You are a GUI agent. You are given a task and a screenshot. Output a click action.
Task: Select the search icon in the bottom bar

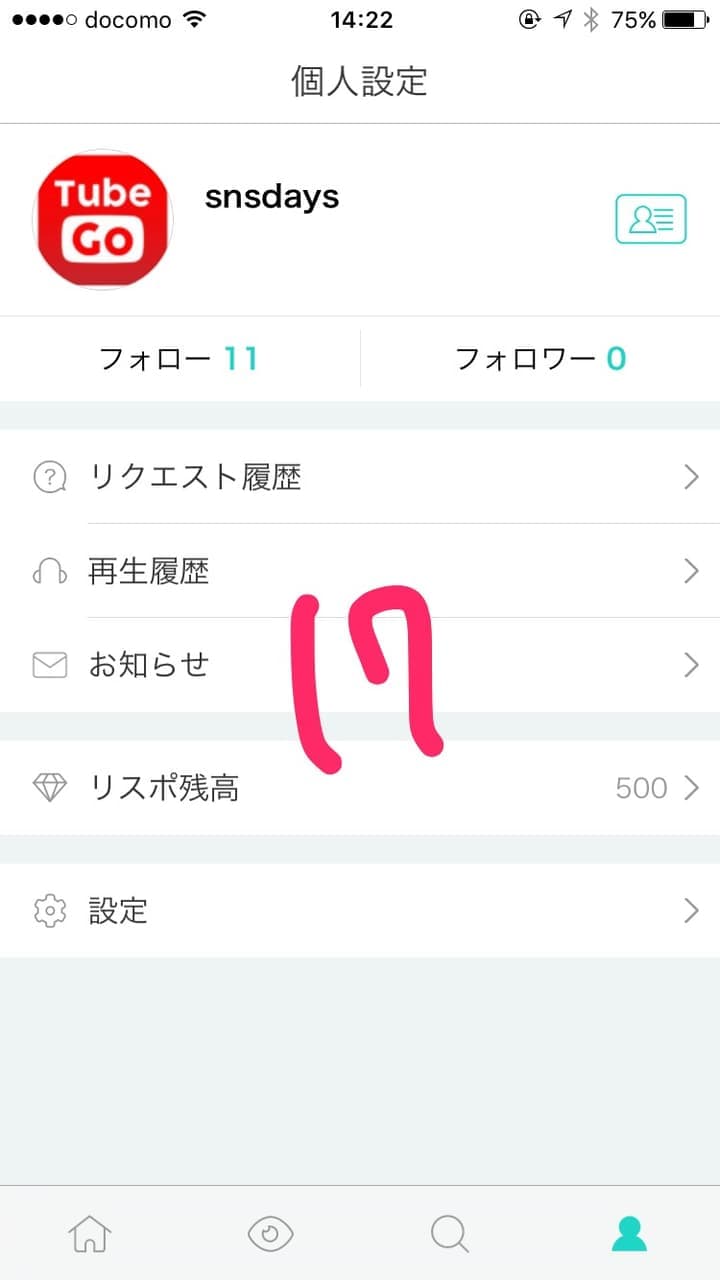point(450,1234)
